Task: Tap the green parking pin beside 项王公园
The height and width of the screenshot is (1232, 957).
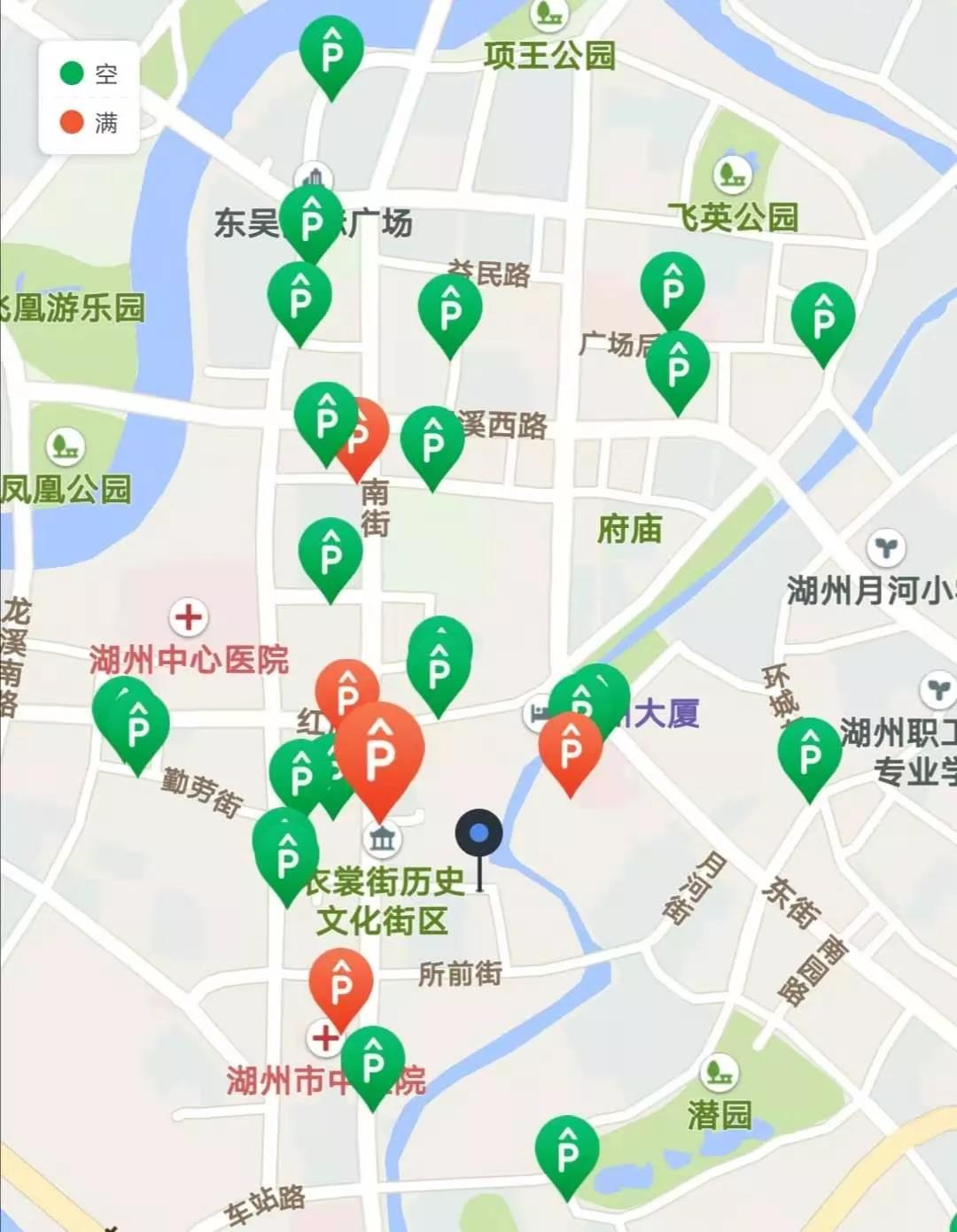Action: [x=331, y=51]
